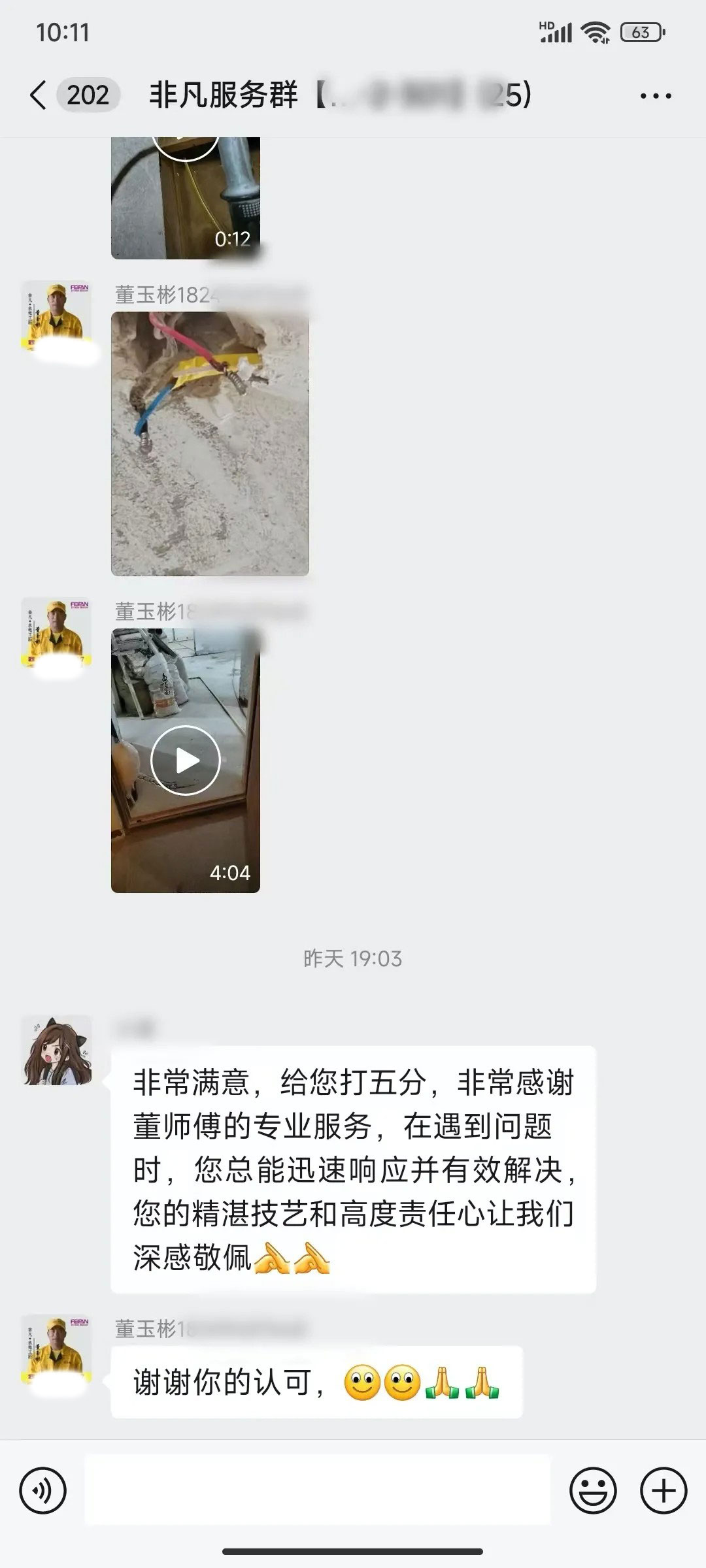Open the plus attachment menu

coord(664,1492)
